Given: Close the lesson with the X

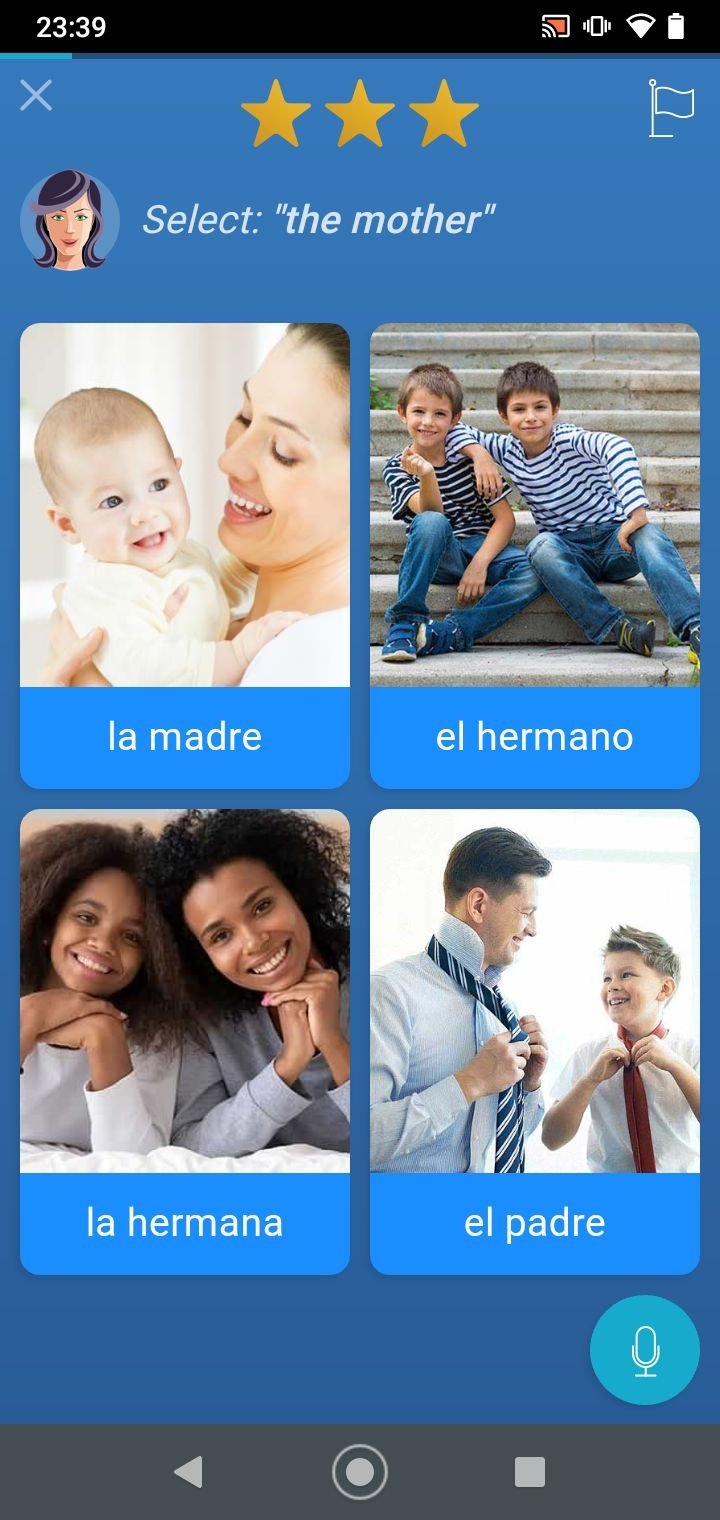Looking at the screenshot, I should click(36, 96).
